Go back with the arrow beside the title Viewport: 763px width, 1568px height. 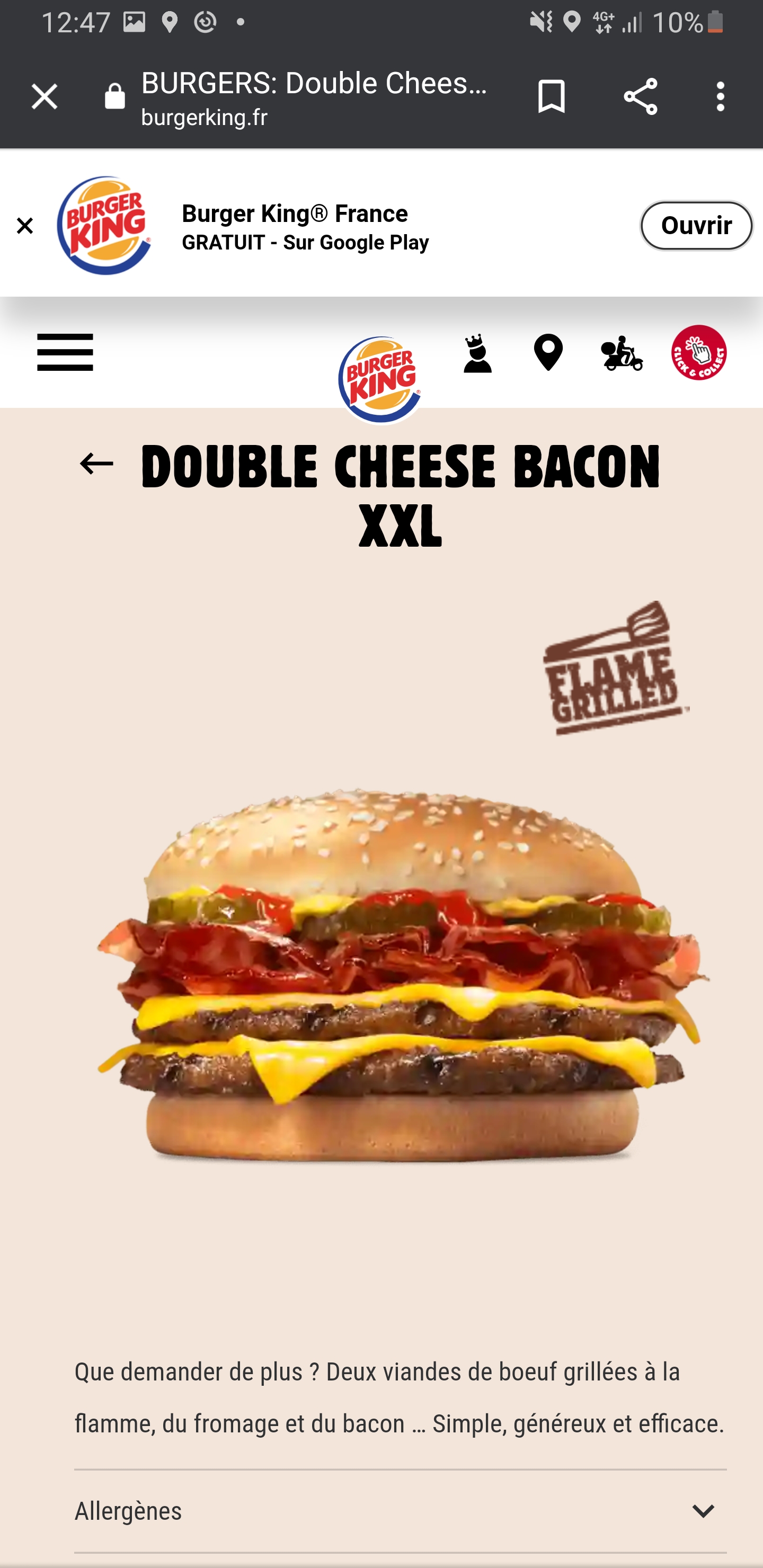click(96, 464)
